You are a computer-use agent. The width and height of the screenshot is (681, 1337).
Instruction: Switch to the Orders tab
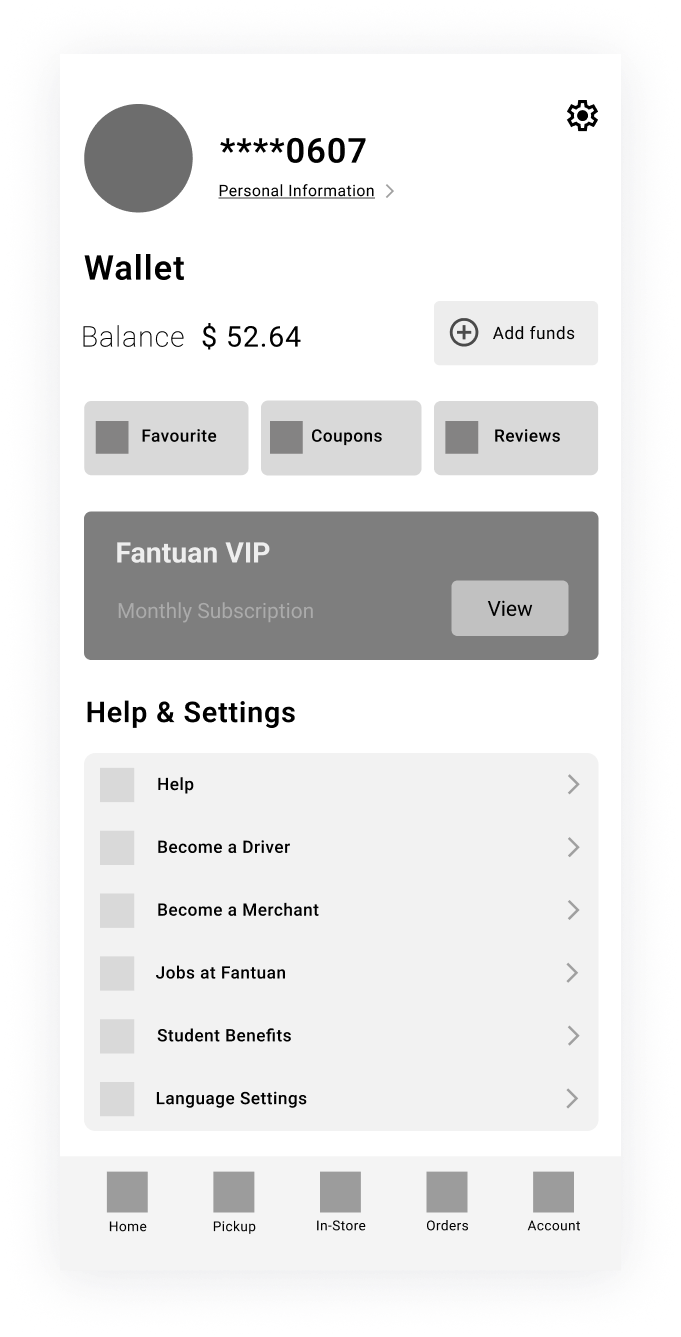447,1203
